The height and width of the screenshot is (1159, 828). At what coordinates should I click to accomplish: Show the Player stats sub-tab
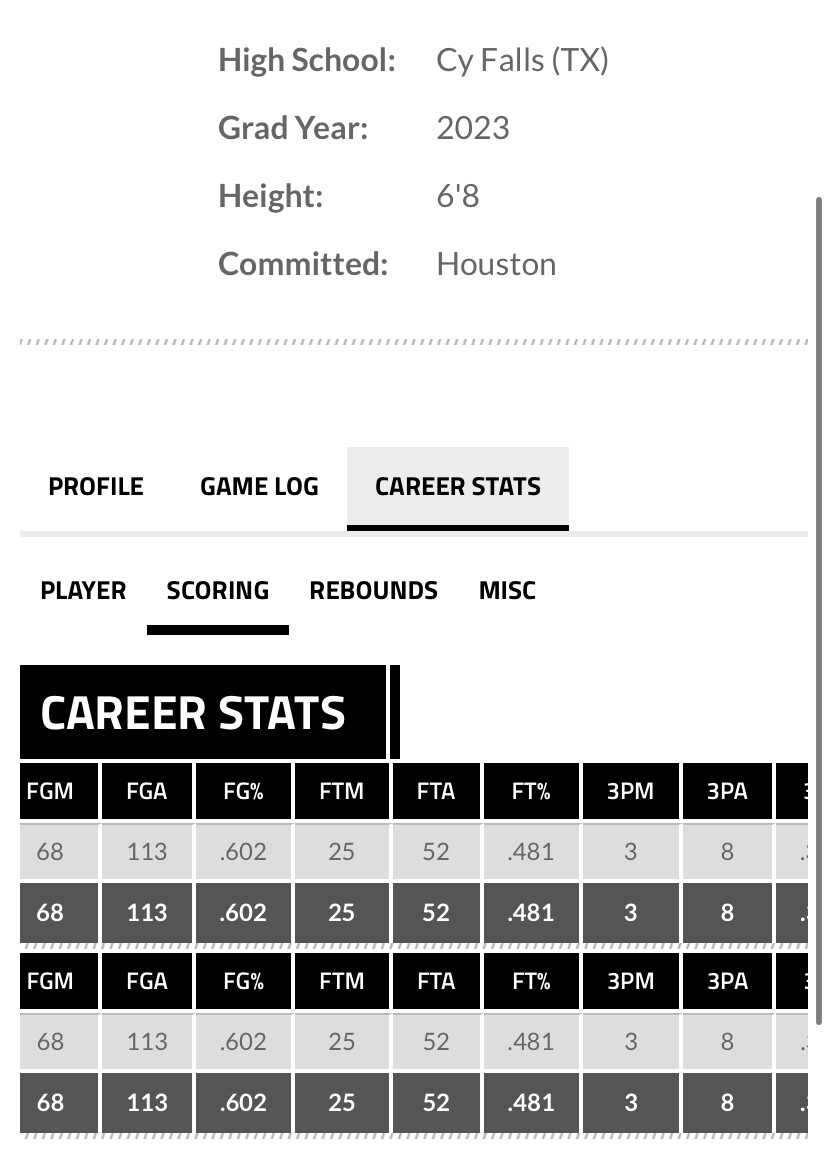pyautogui.click(x=83, y=591)
